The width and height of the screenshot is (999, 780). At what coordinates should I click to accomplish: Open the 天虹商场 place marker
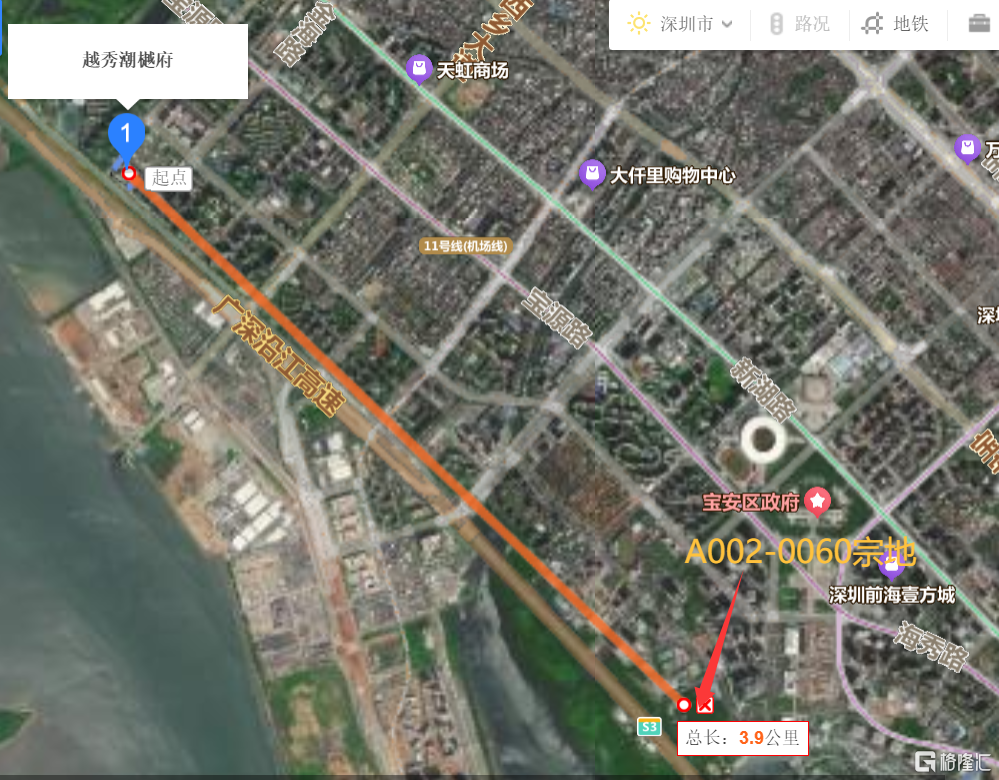click(419, 70)
